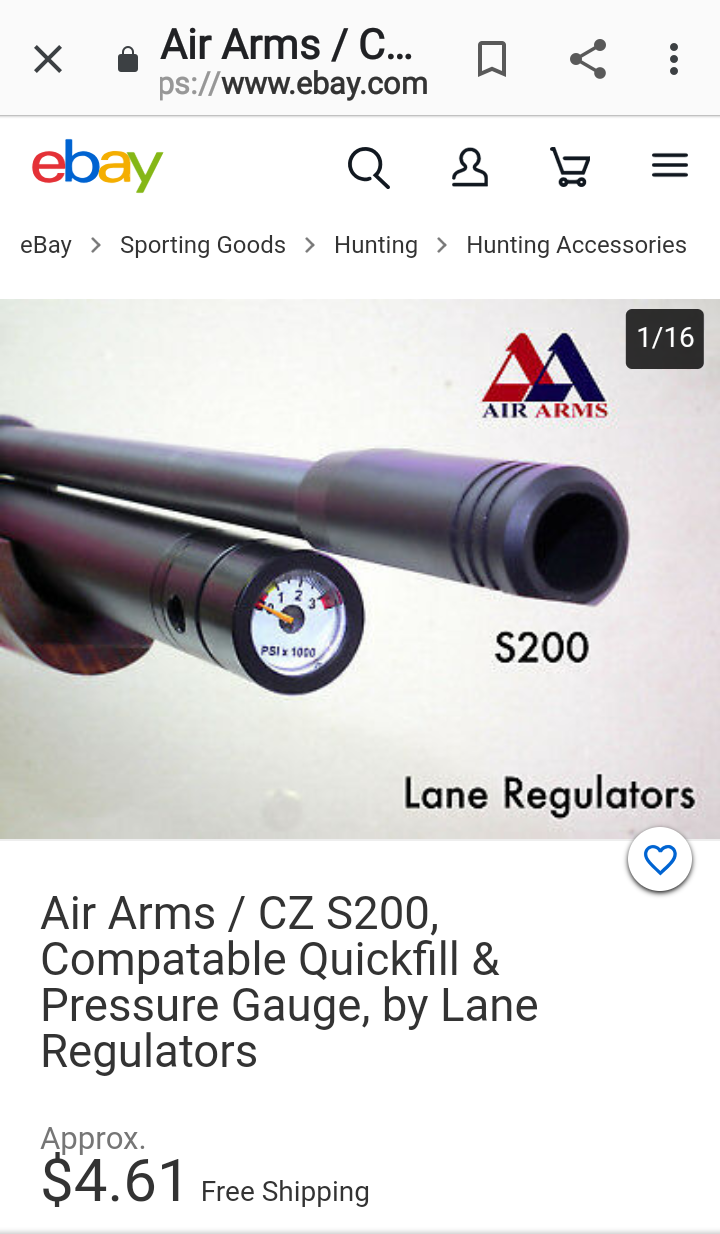Go to the eBay home logo
This screenshot has width=720, height=1234.
tap(97, 167)
